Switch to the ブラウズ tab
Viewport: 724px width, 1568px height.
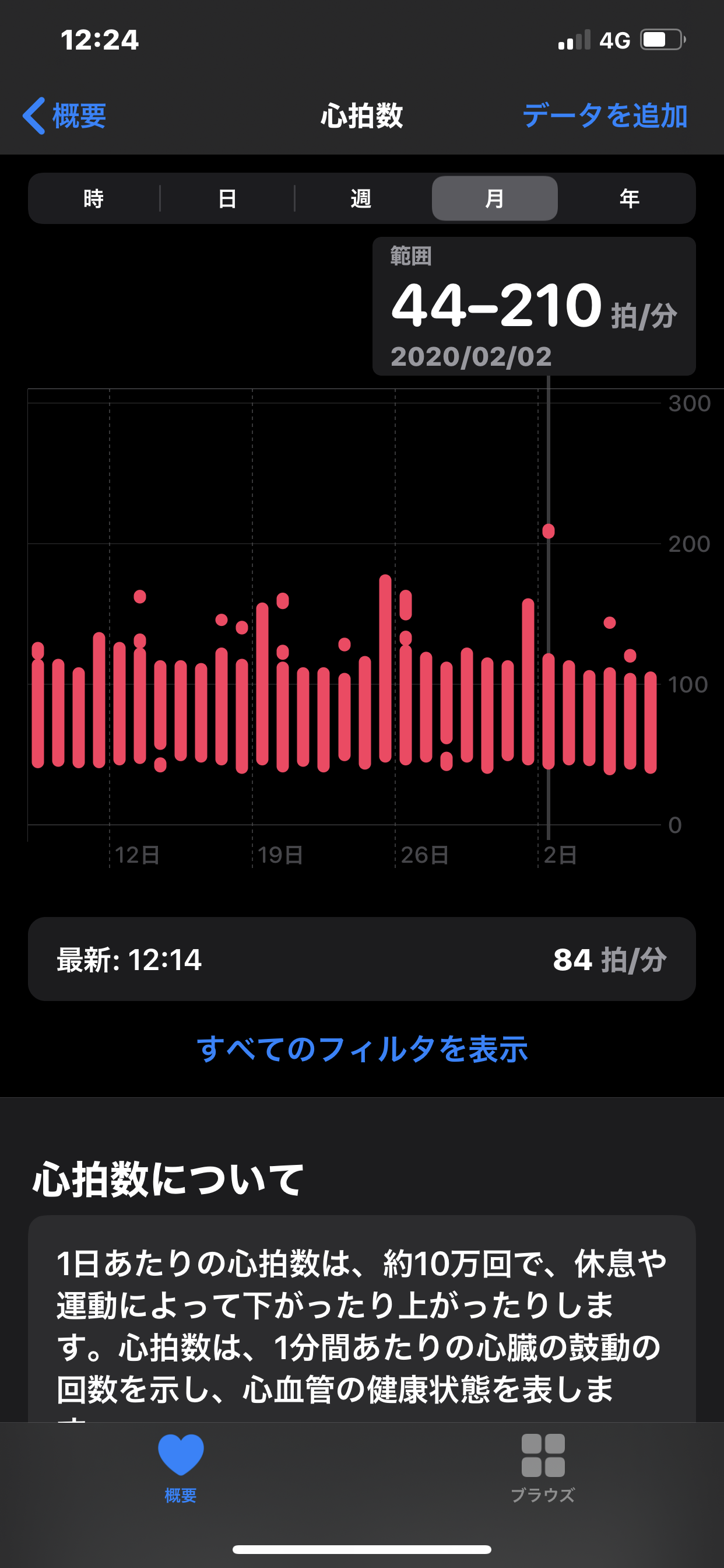point(543,1467)
